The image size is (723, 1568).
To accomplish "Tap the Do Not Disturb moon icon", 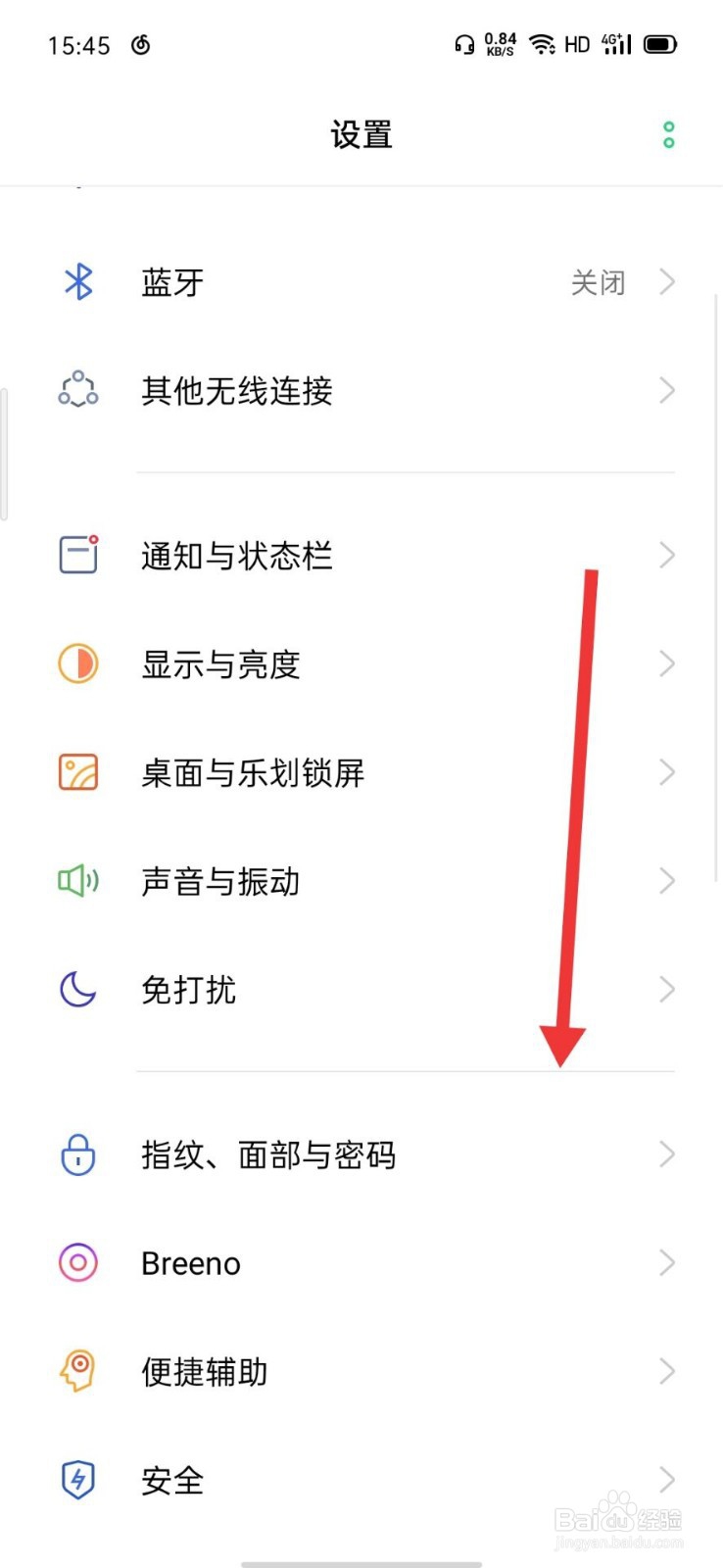I will [x=78, y=990].
